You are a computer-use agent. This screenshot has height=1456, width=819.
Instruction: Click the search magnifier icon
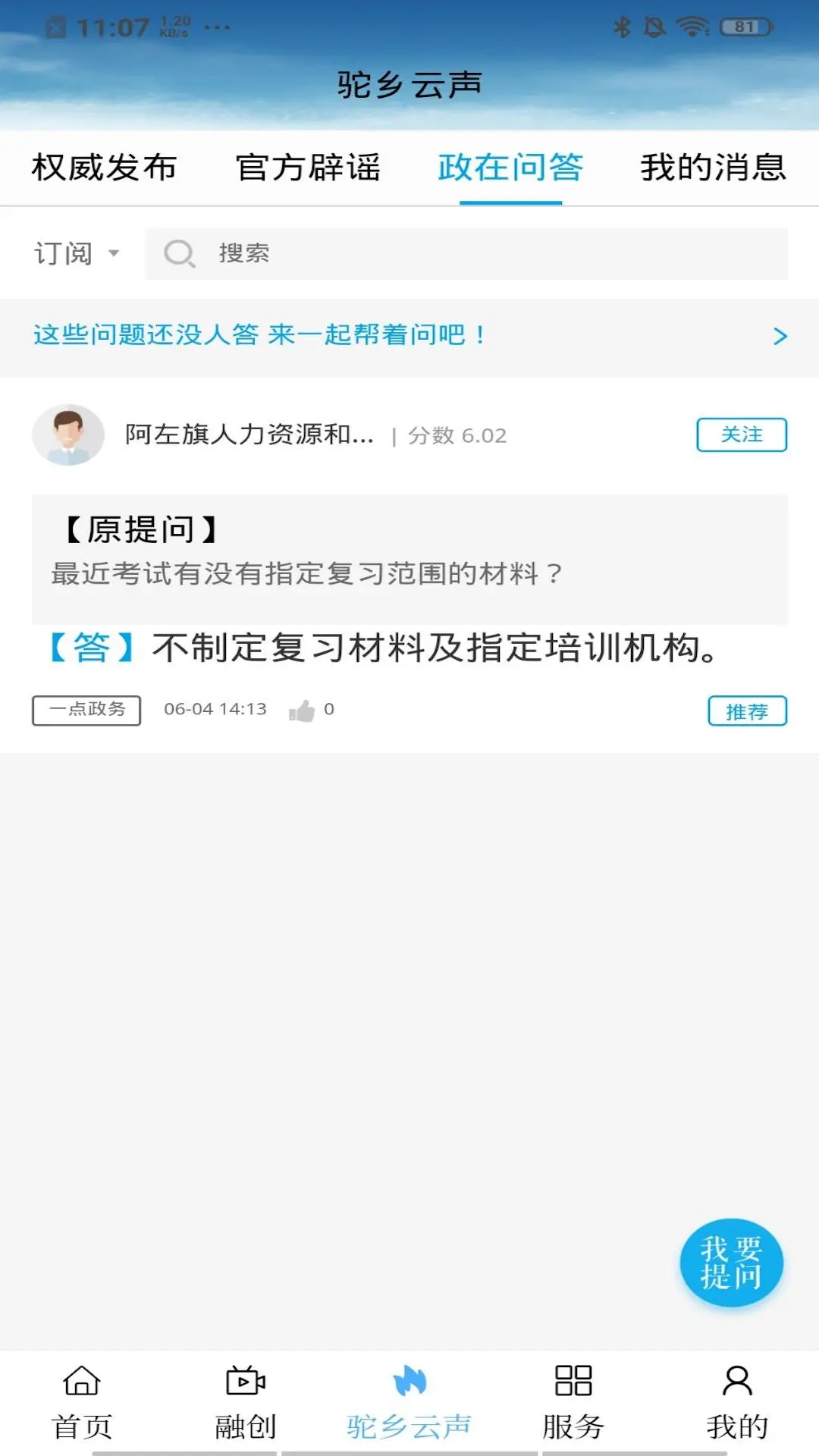(179, 253)
